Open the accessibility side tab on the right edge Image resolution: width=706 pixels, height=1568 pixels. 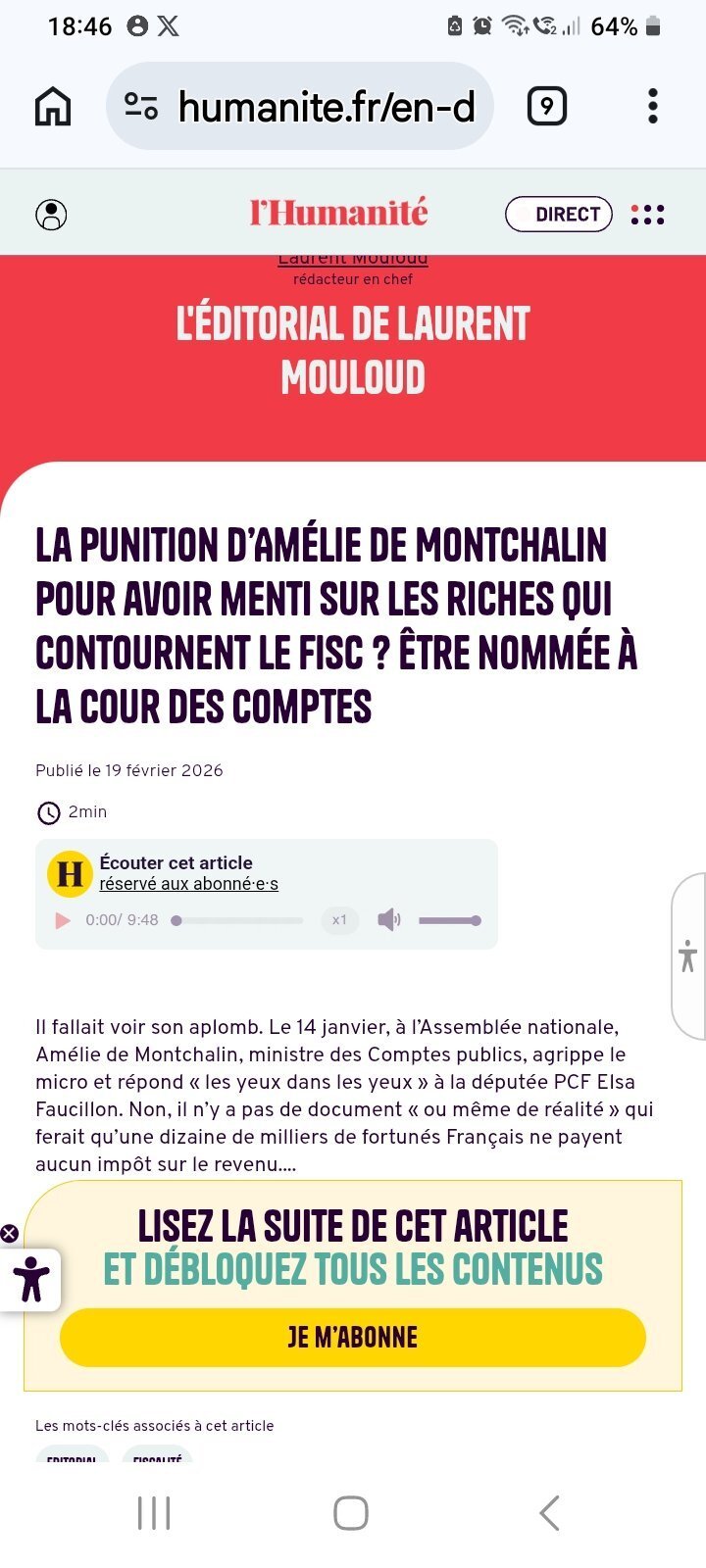[688, 955]
